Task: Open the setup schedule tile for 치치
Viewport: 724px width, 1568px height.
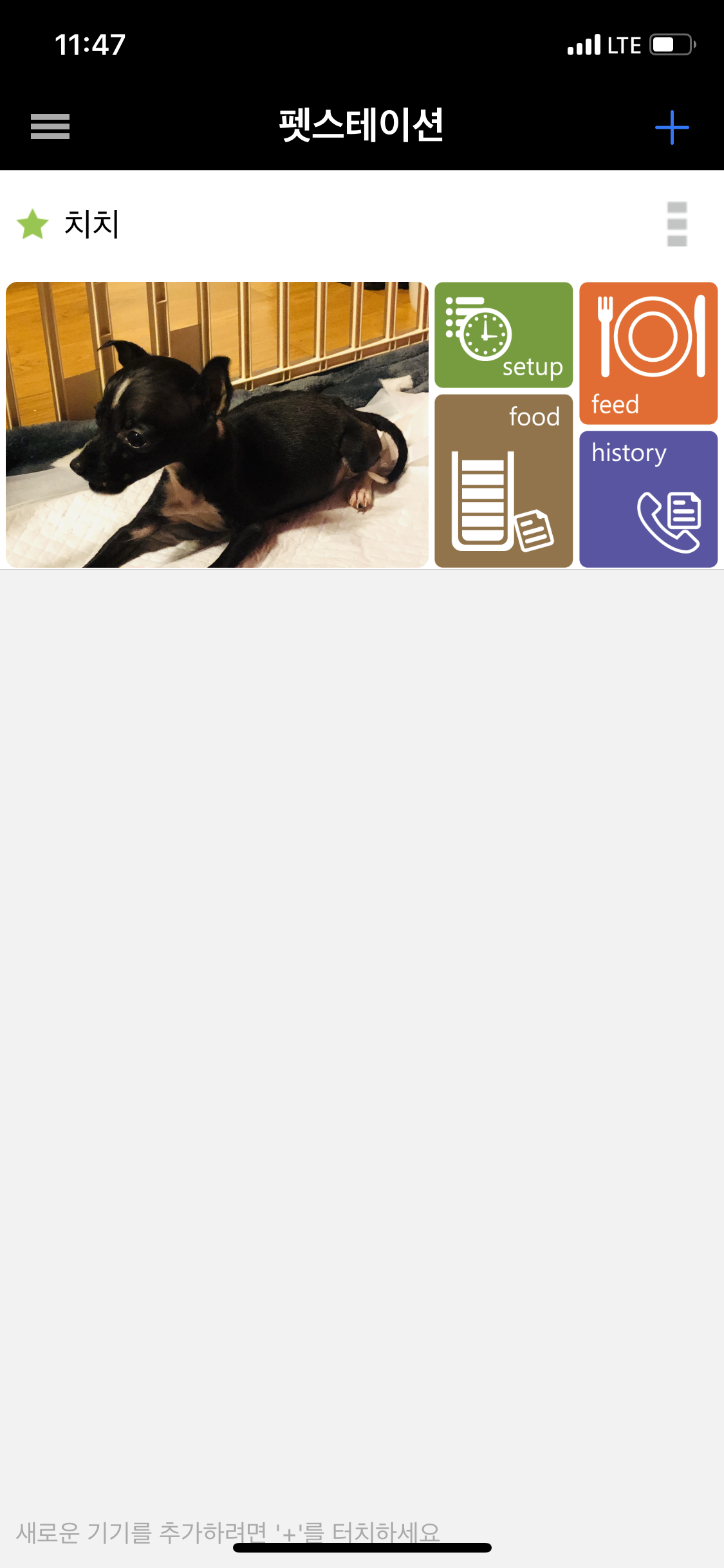Action: pos(503,335)
